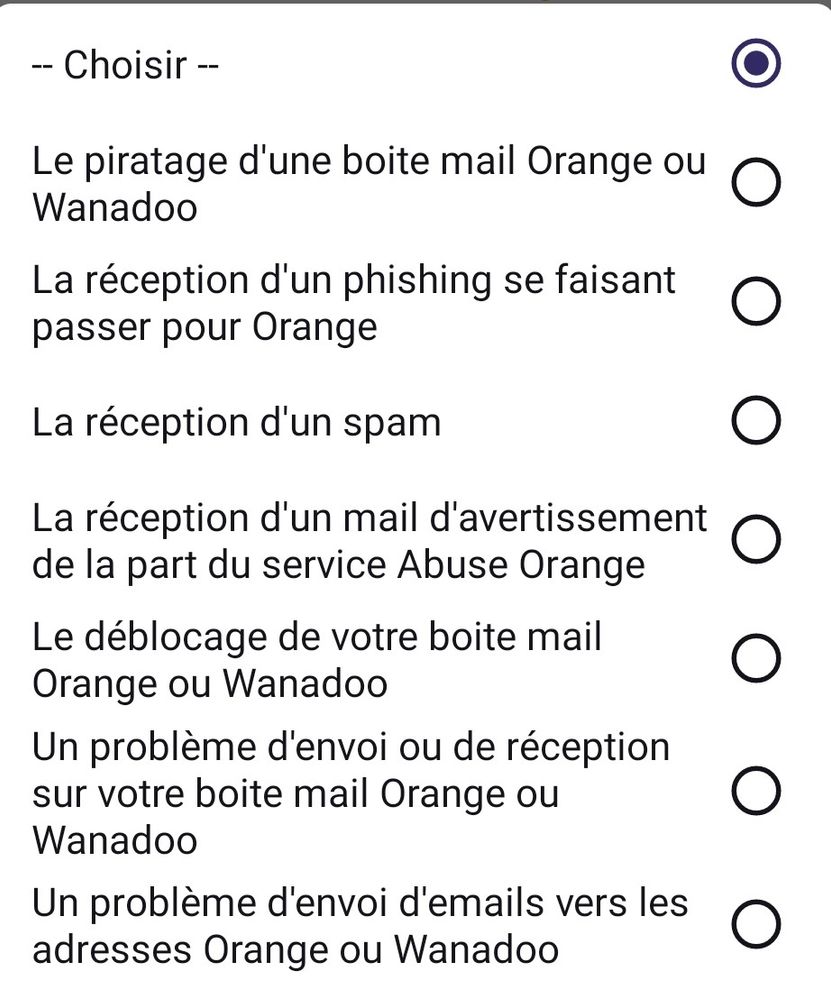Select 'Un problème d'envoi ou de réception' option
The width and height of the screenshot is (831, 999).
pos(755,793)
